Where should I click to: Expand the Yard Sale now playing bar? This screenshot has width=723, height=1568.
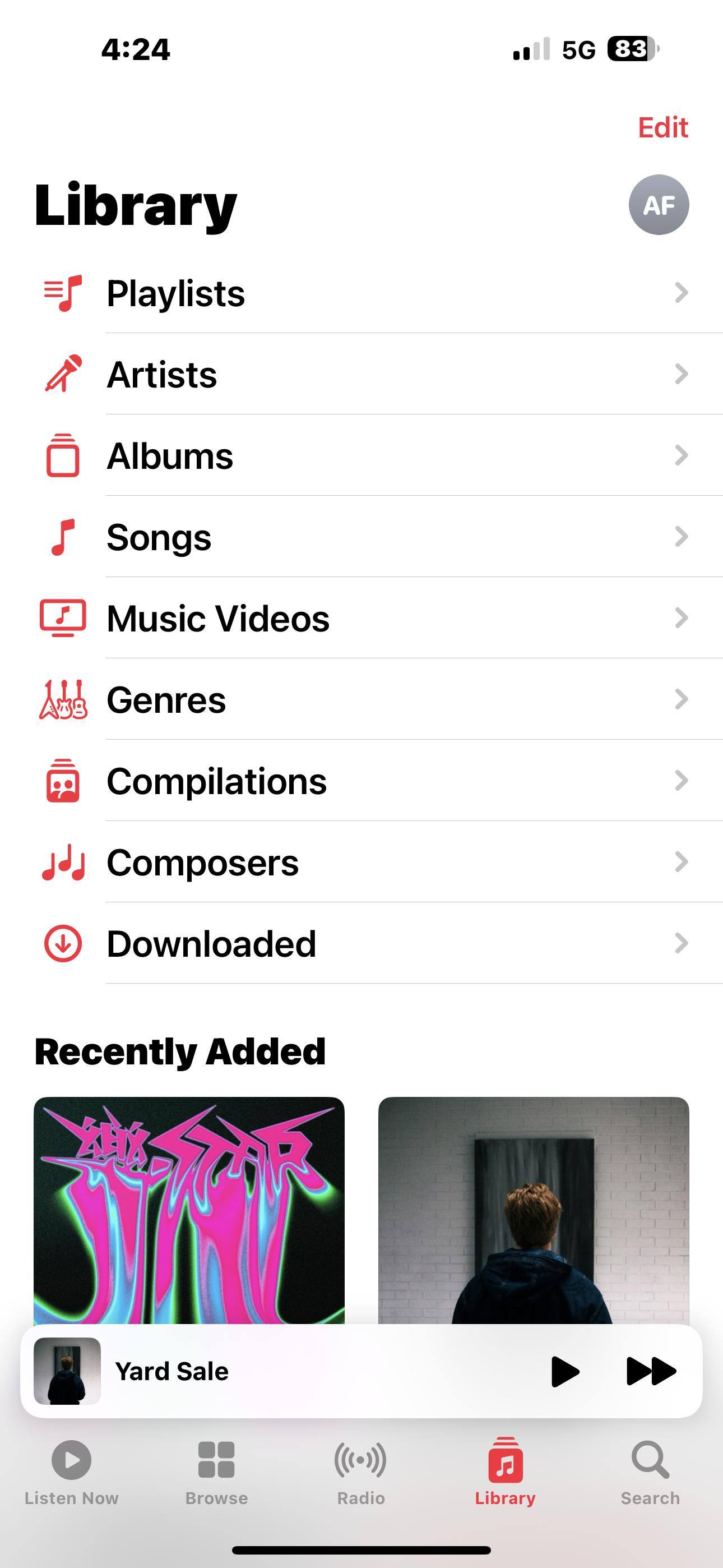pos(304,1371)
